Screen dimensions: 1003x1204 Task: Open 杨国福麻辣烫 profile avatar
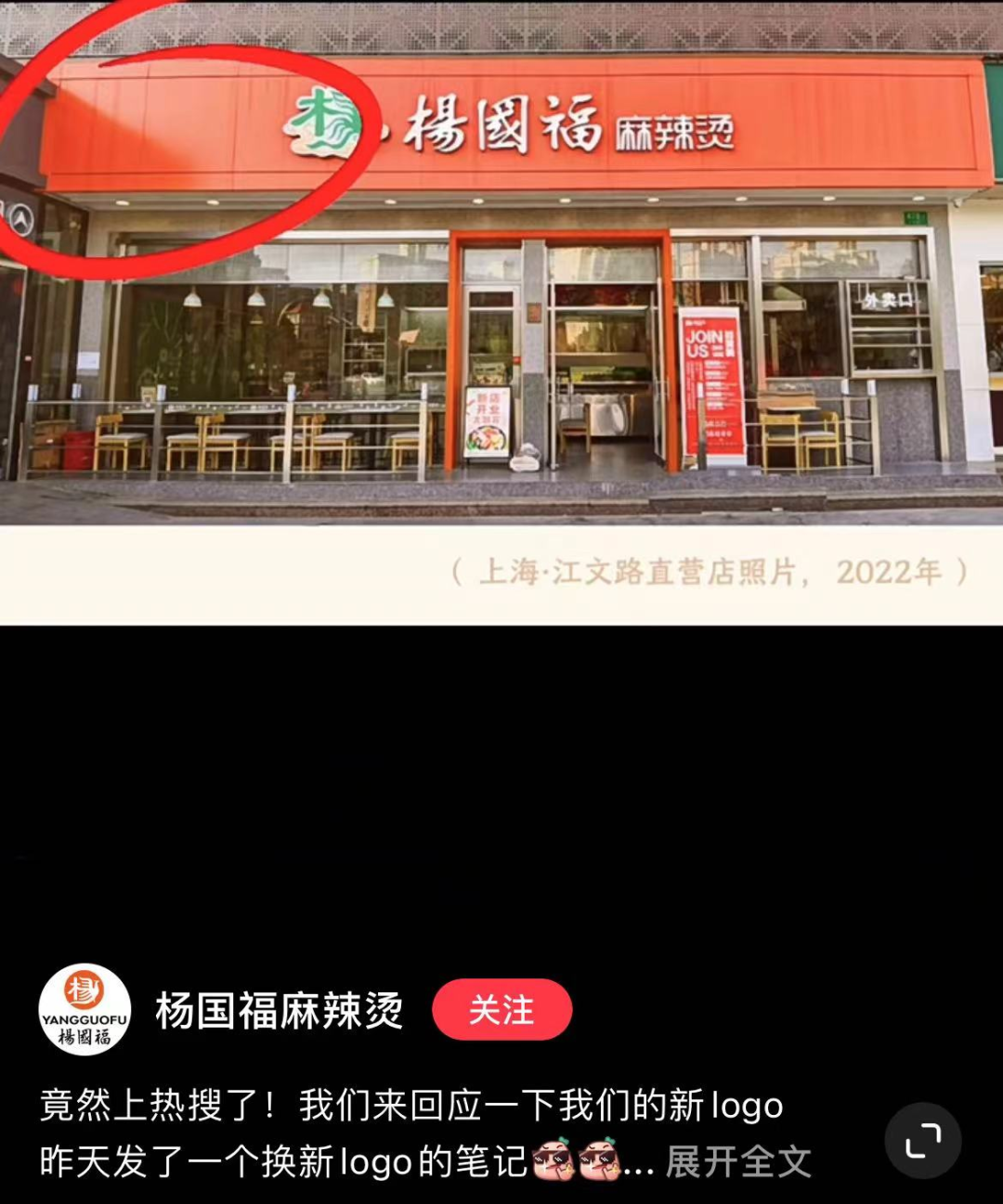[84, 1009]
